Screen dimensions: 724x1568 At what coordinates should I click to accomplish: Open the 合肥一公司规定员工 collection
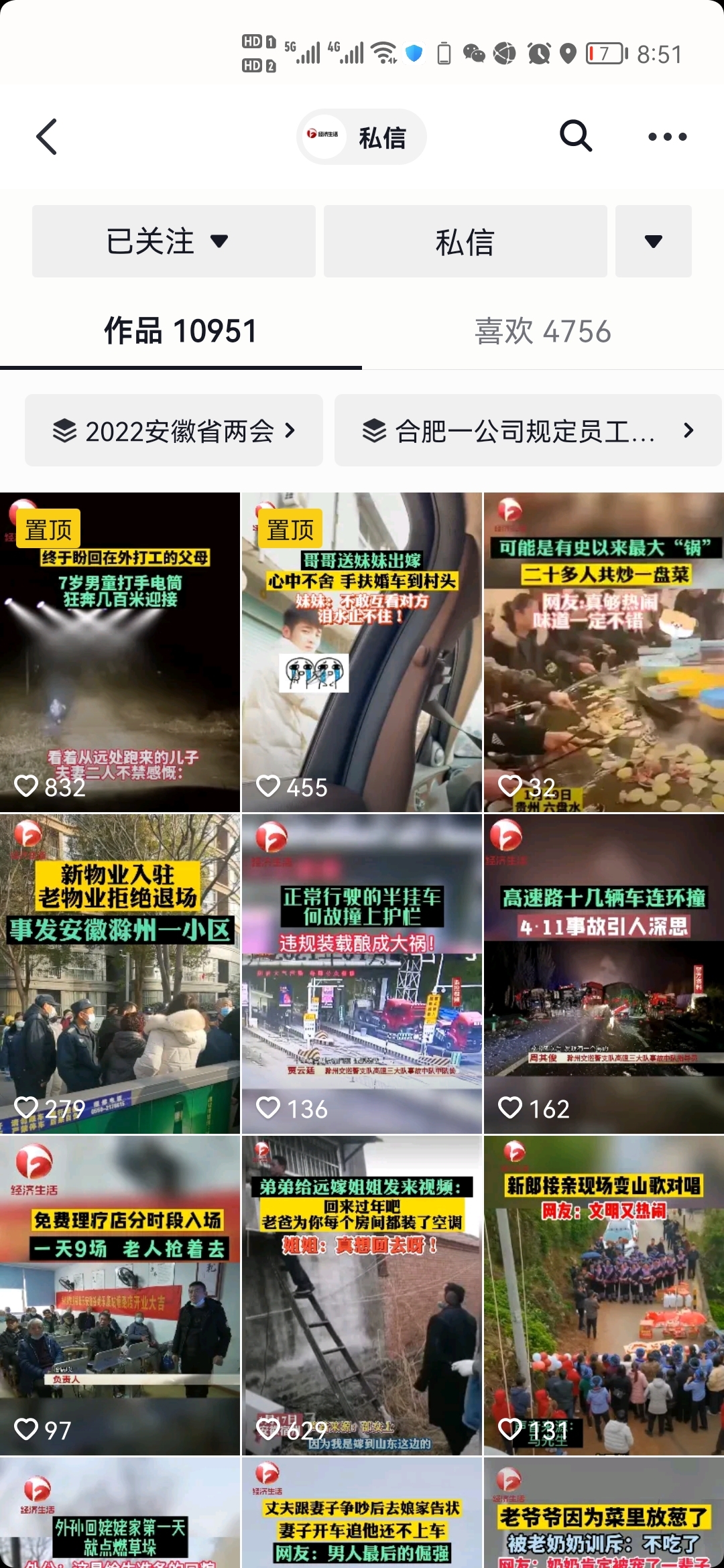528,430
